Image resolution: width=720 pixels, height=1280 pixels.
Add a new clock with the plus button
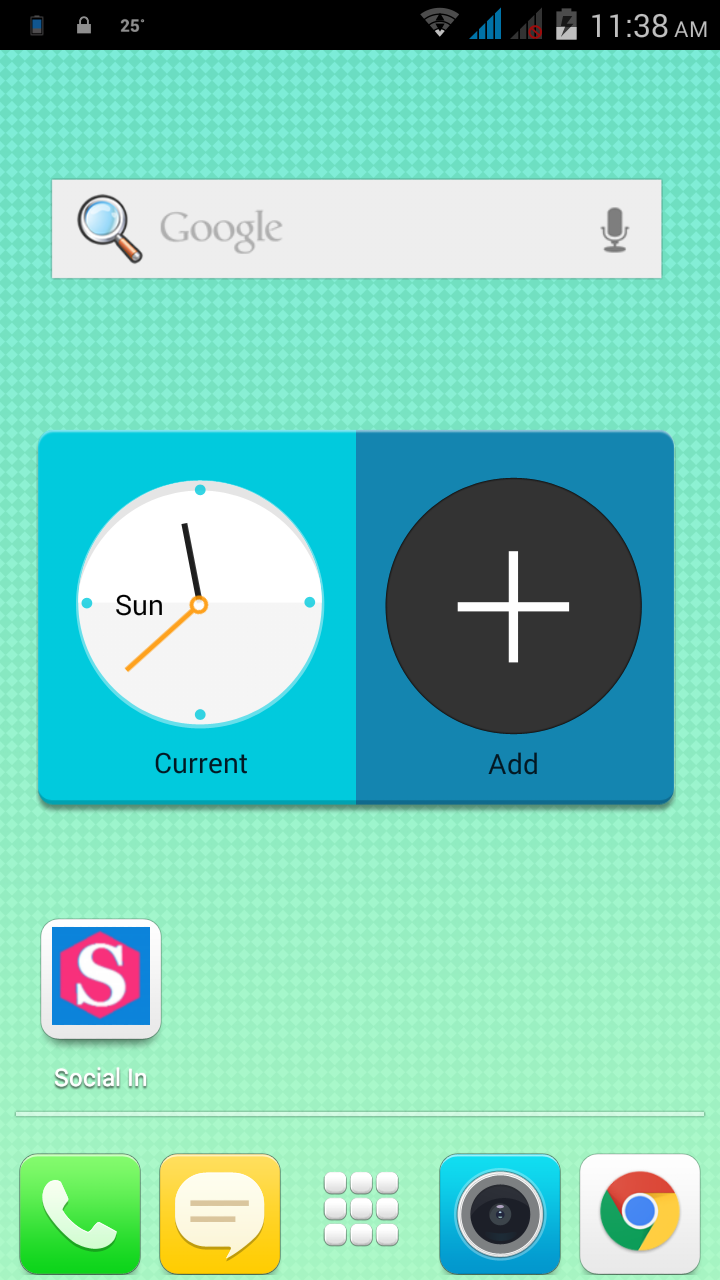pyautogui.click(x=513, y=606)
